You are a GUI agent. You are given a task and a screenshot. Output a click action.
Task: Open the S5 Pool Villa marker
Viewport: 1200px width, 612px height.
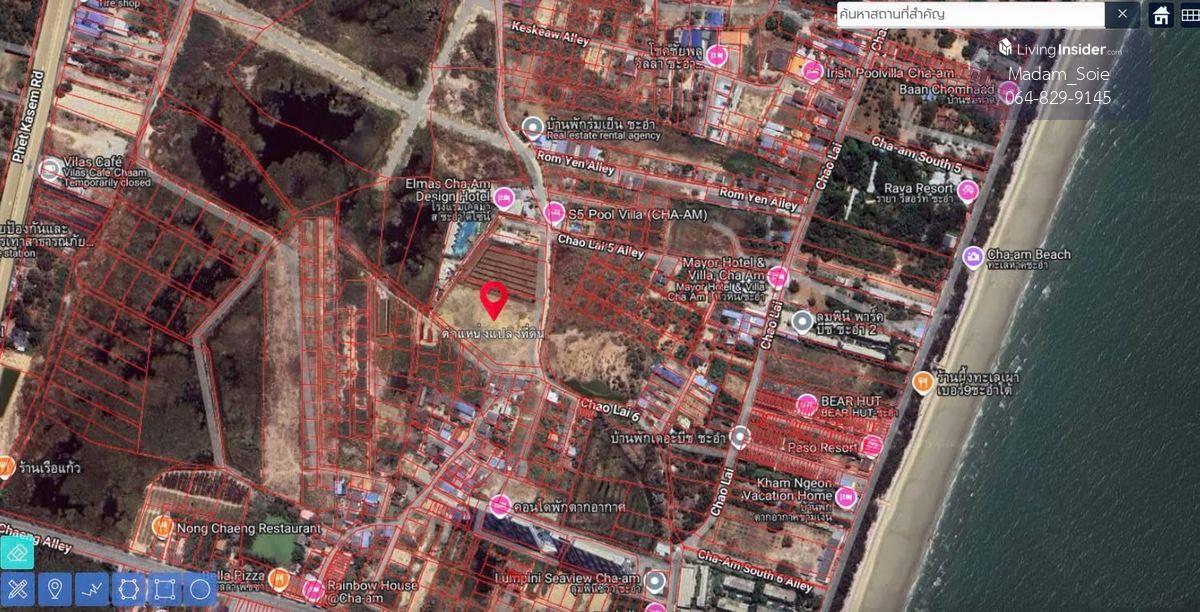[555, 212]
